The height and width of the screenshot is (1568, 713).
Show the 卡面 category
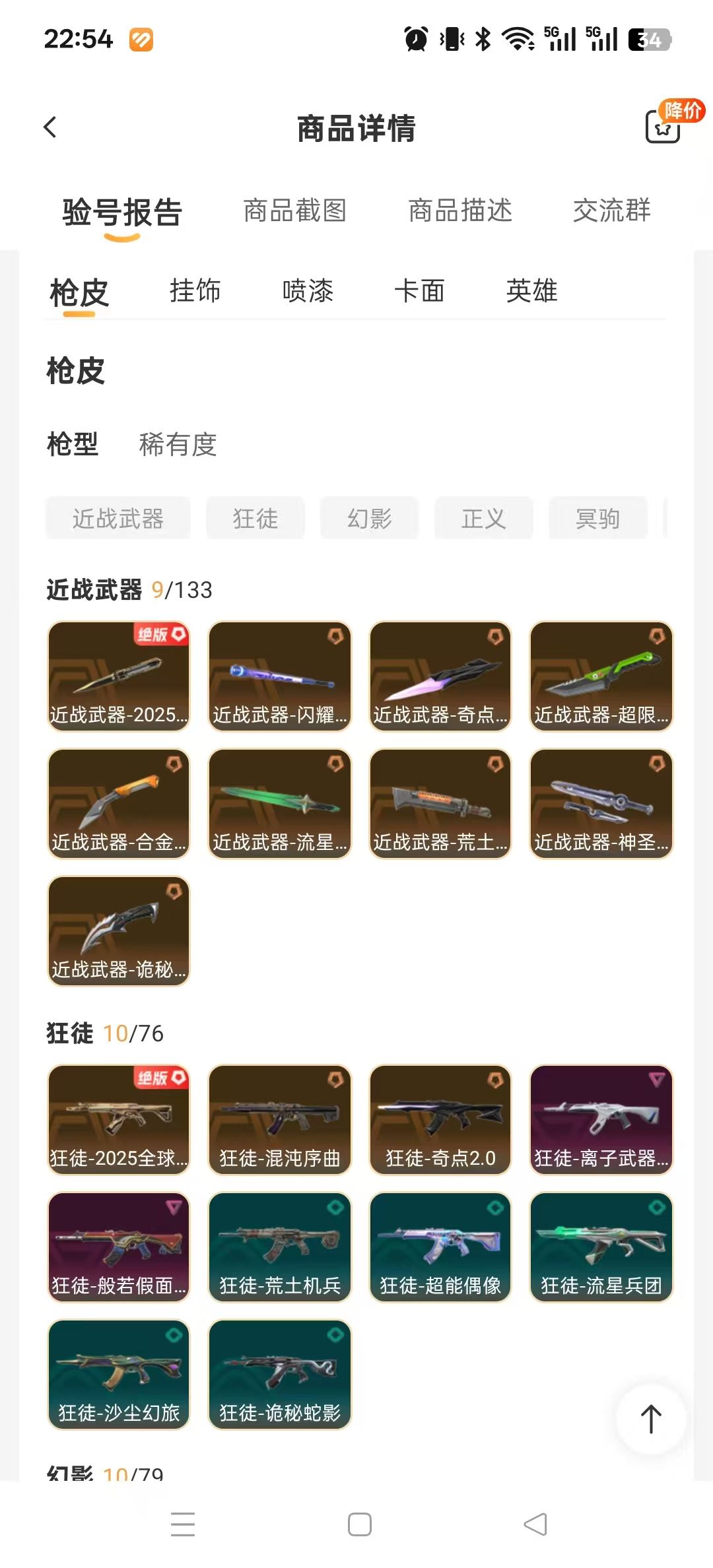coord(419,291)
